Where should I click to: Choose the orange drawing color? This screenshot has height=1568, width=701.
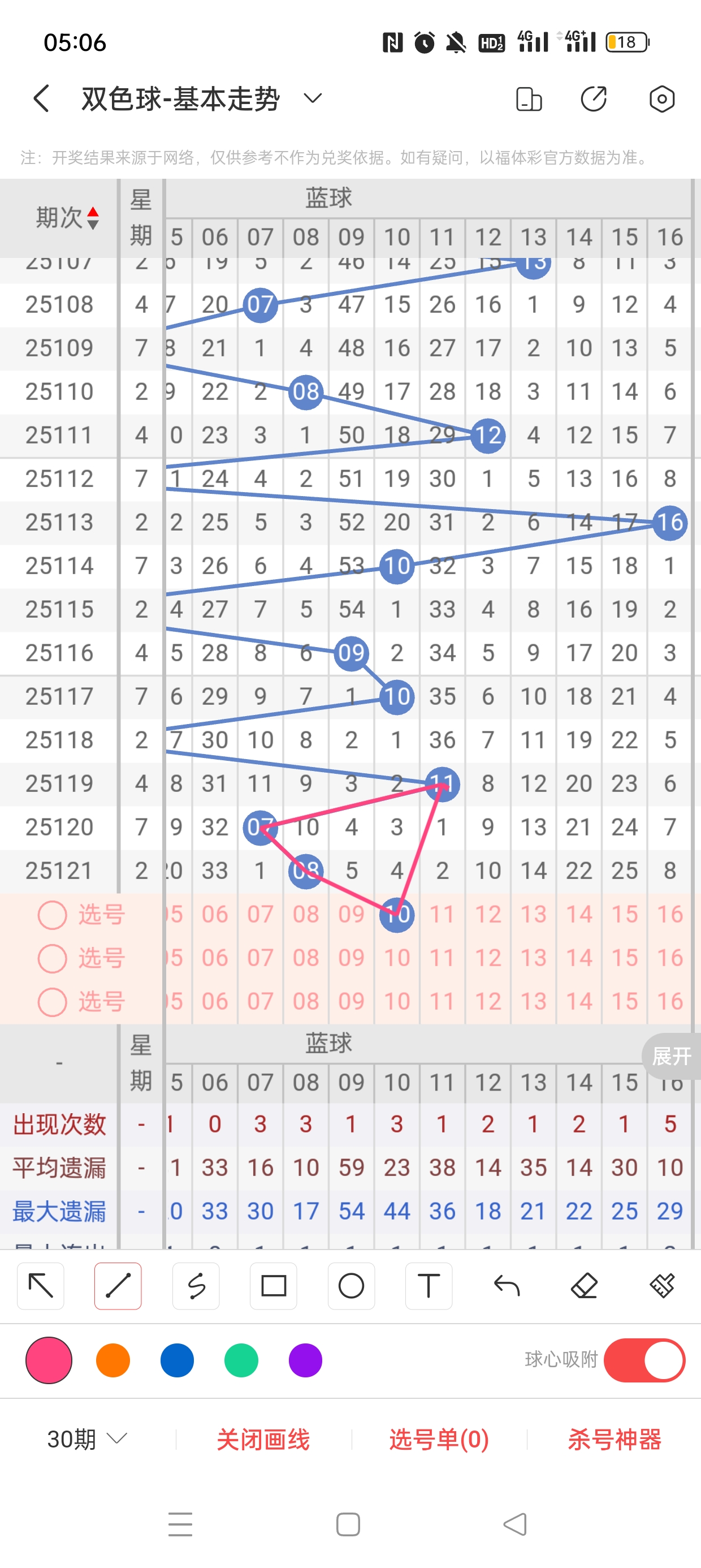tap(113, 1360)
